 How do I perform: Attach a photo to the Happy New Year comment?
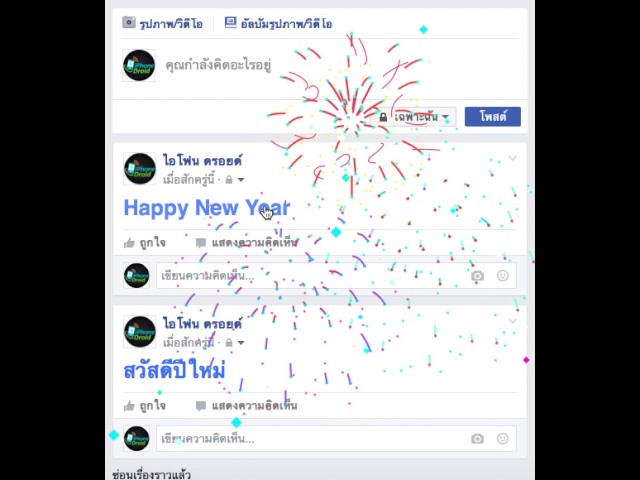click(477, 276)
